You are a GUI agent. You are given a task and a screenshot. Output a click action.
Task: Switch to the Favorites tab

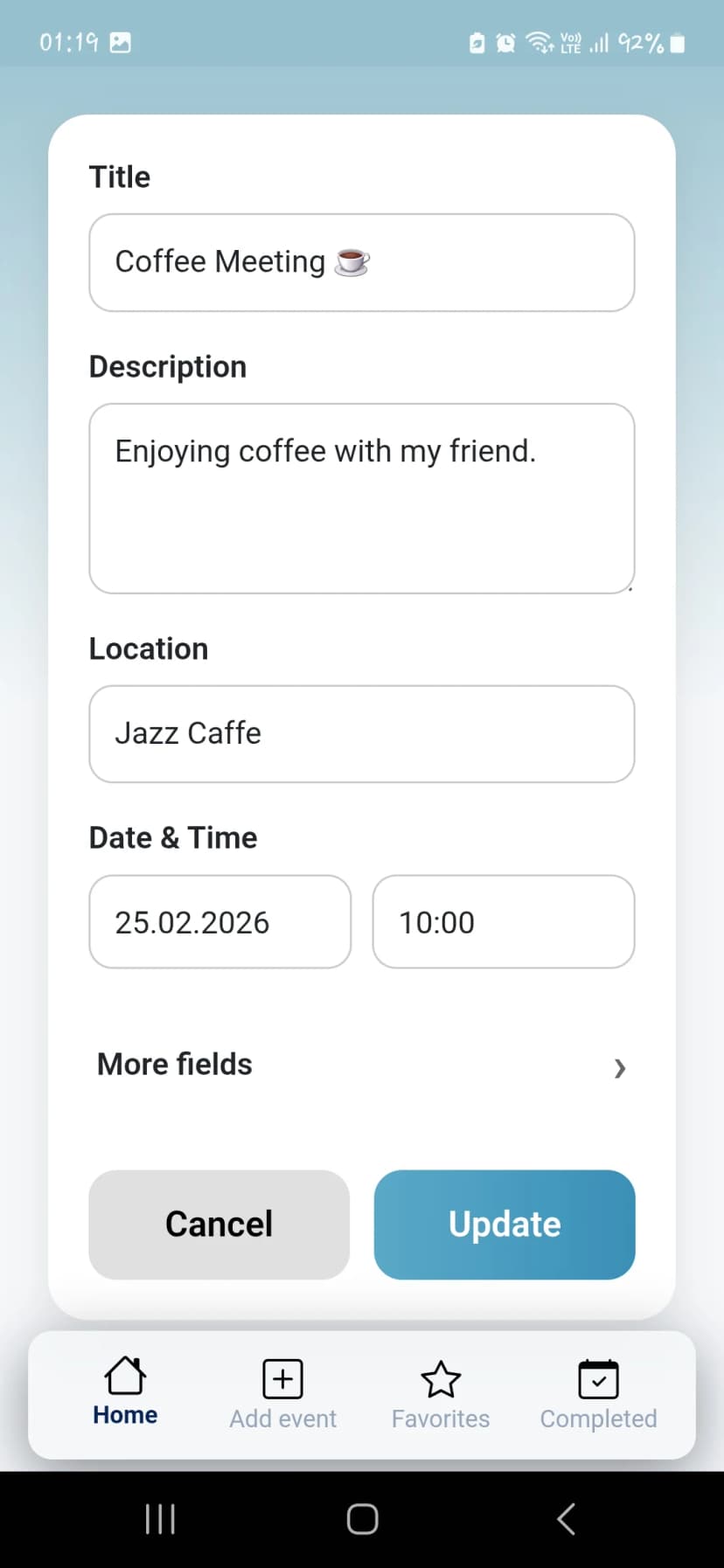[x=440, y=1398]
